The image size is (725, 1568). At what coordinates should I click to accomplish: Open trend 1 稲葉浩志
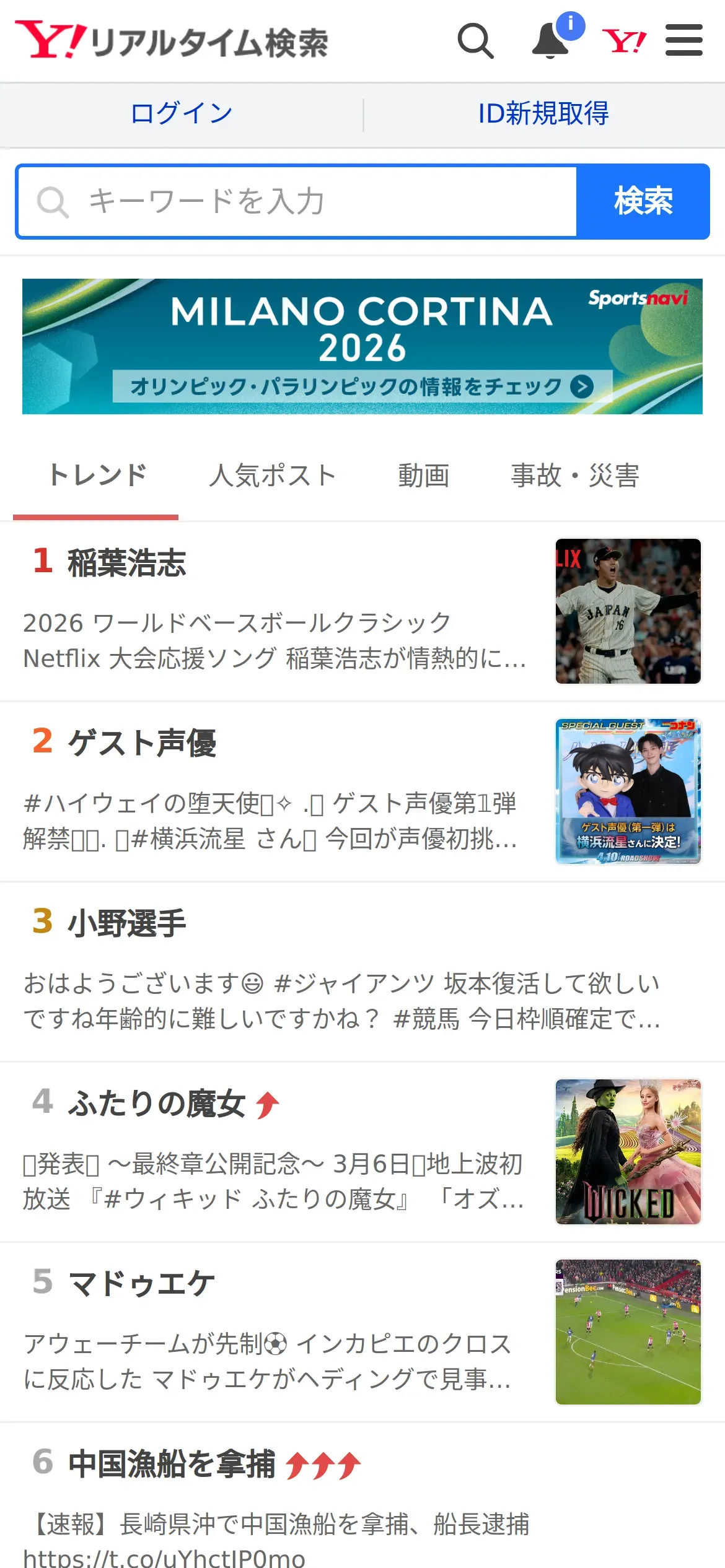pos(127,563)
